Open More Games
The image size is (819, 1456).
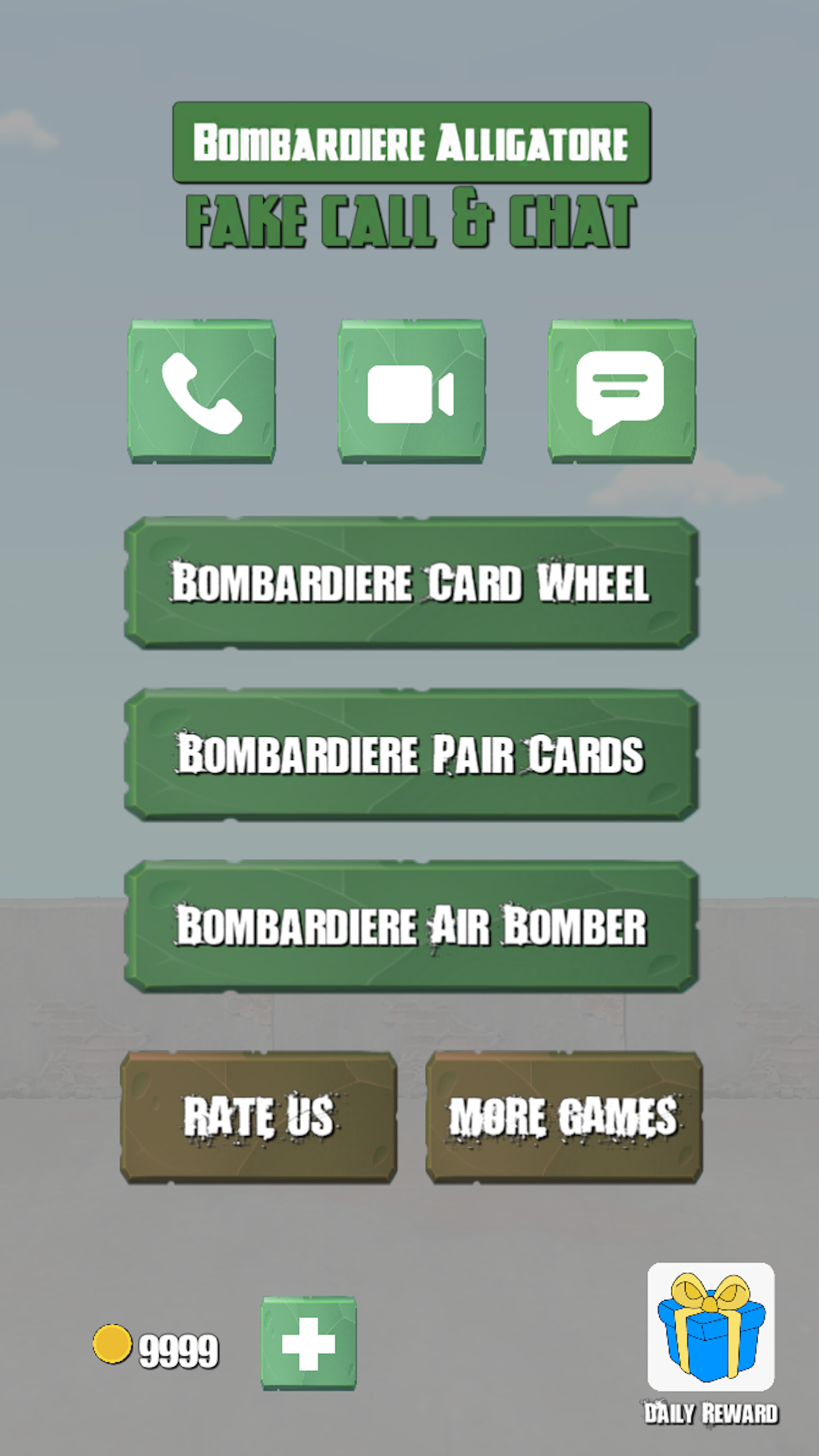point(564,1117)
